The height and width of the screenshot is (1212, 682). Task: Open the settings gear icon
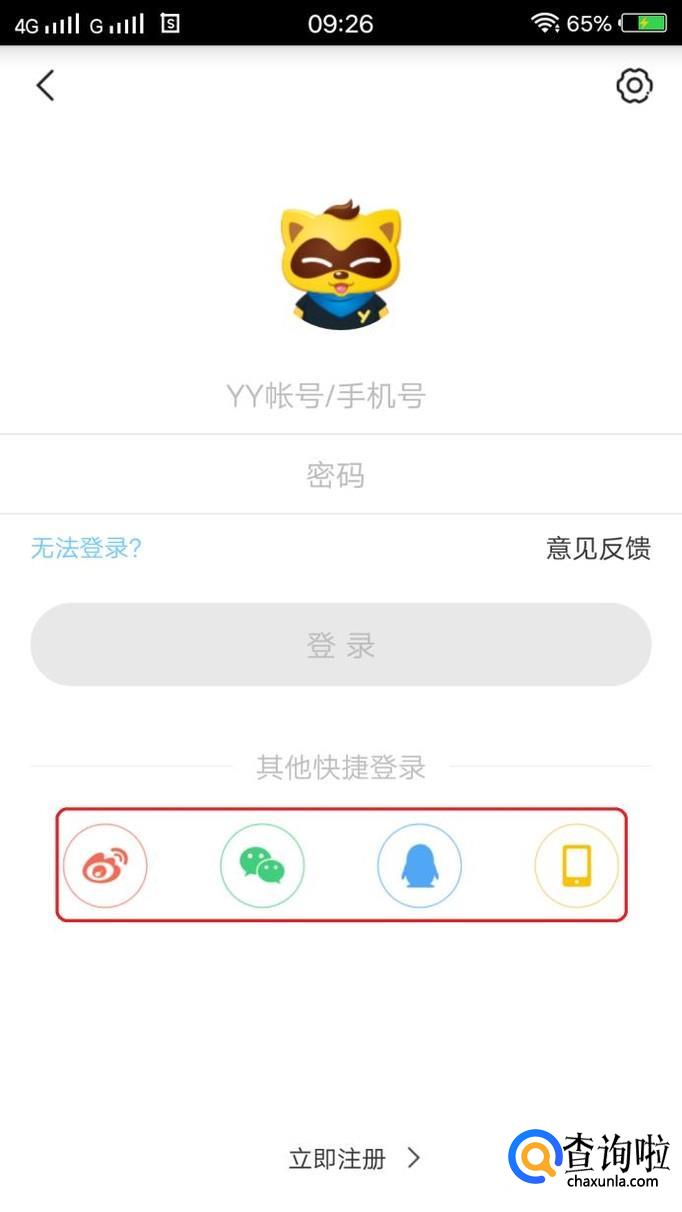(634, 86)
